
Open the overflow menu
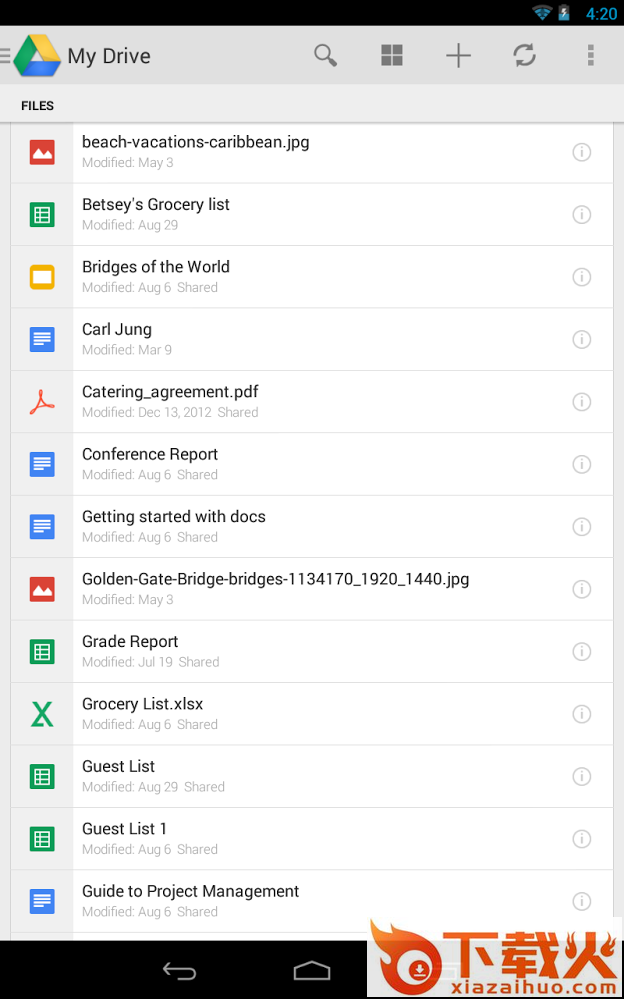(591, 55)
